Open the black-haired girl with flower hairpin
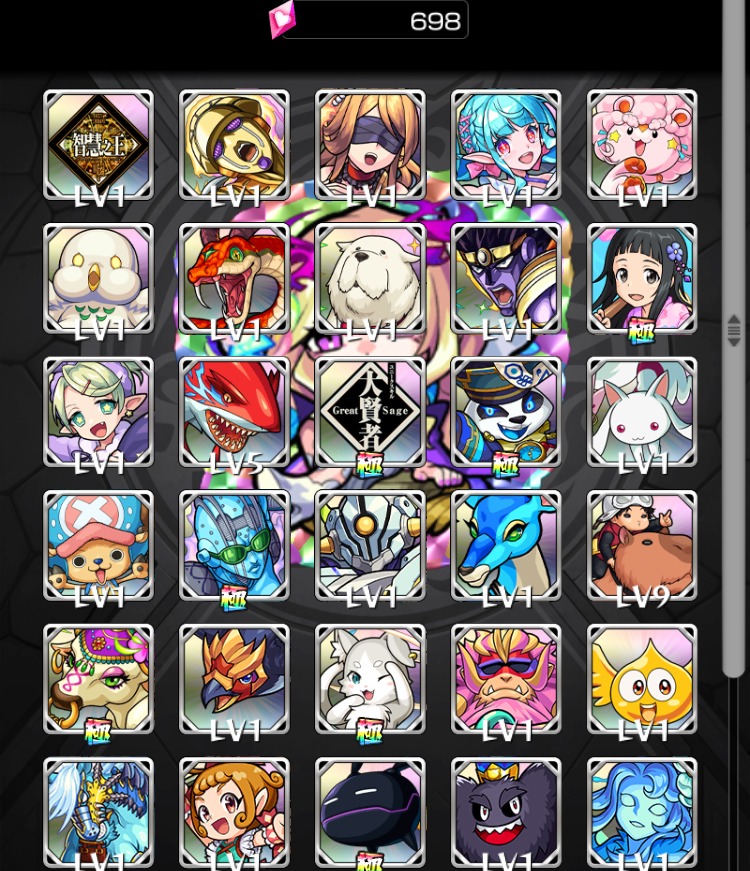The width and height of the screenshot is (750, 871). [642, 277]
